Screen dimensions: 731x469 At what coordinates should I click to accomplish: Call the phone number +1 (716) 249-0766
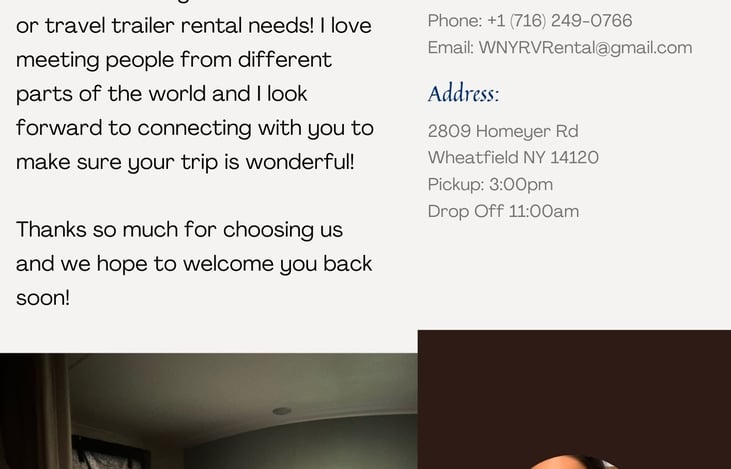click(x=559, y=21)
